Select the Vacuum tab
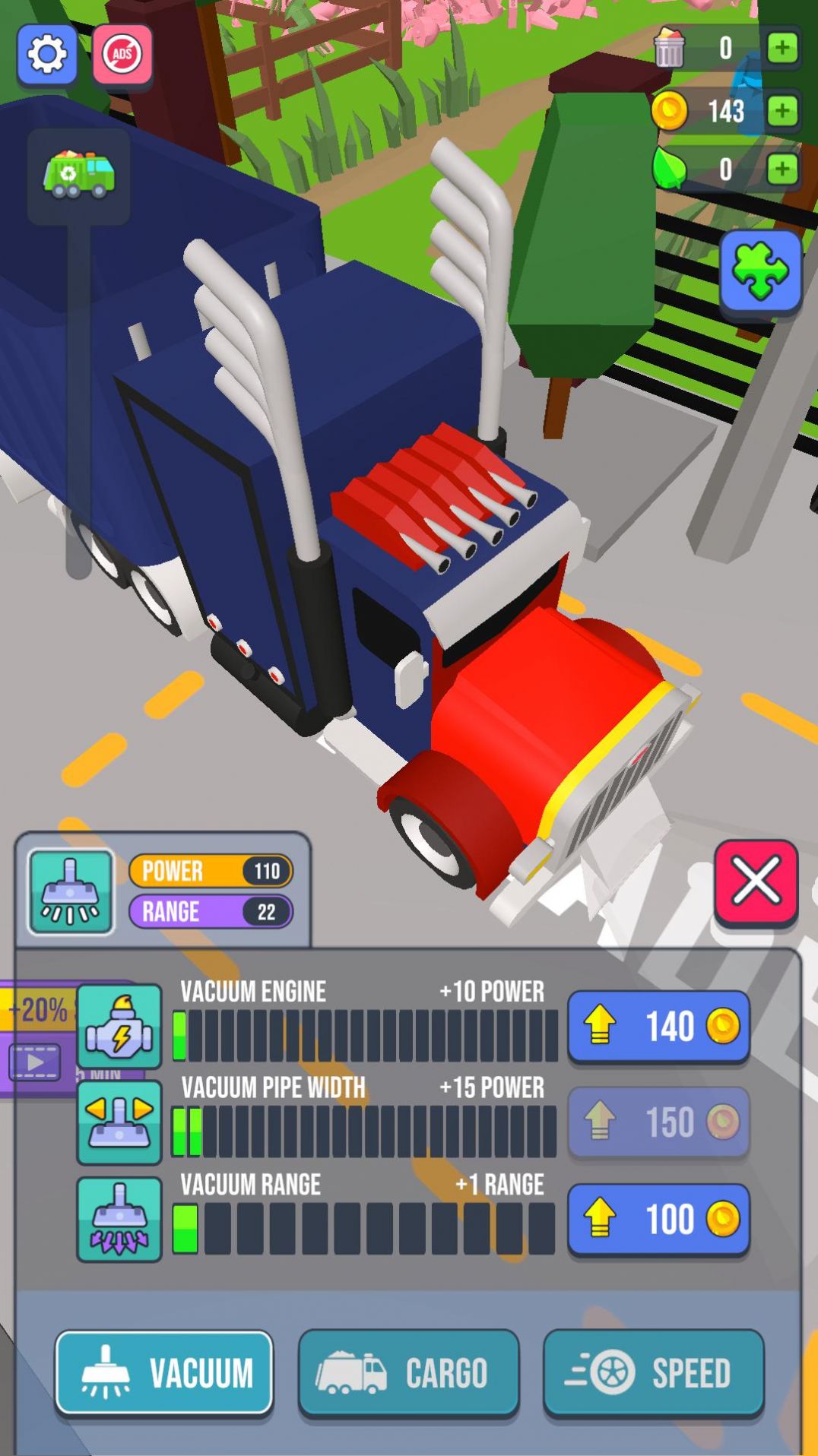The image size is (818, 1456). [x=164, y=1373]
